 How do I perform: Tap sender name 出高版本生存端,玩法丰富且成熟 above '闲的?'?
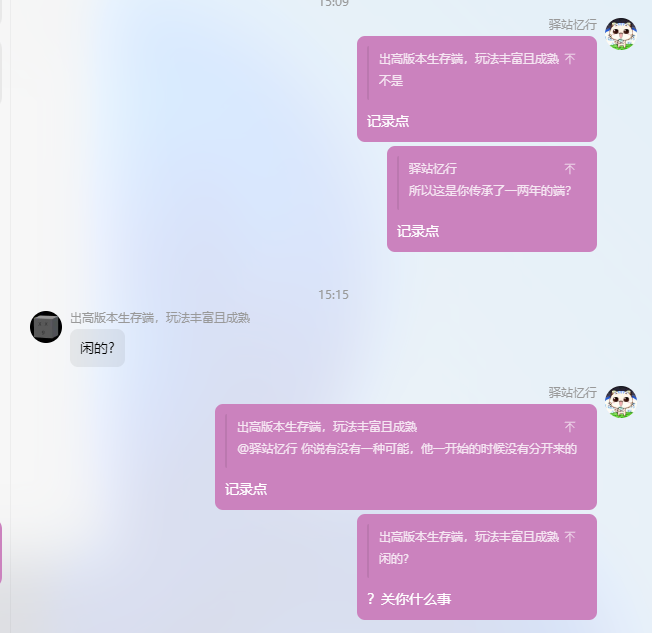pyautogui.click(x=160, y=318)
